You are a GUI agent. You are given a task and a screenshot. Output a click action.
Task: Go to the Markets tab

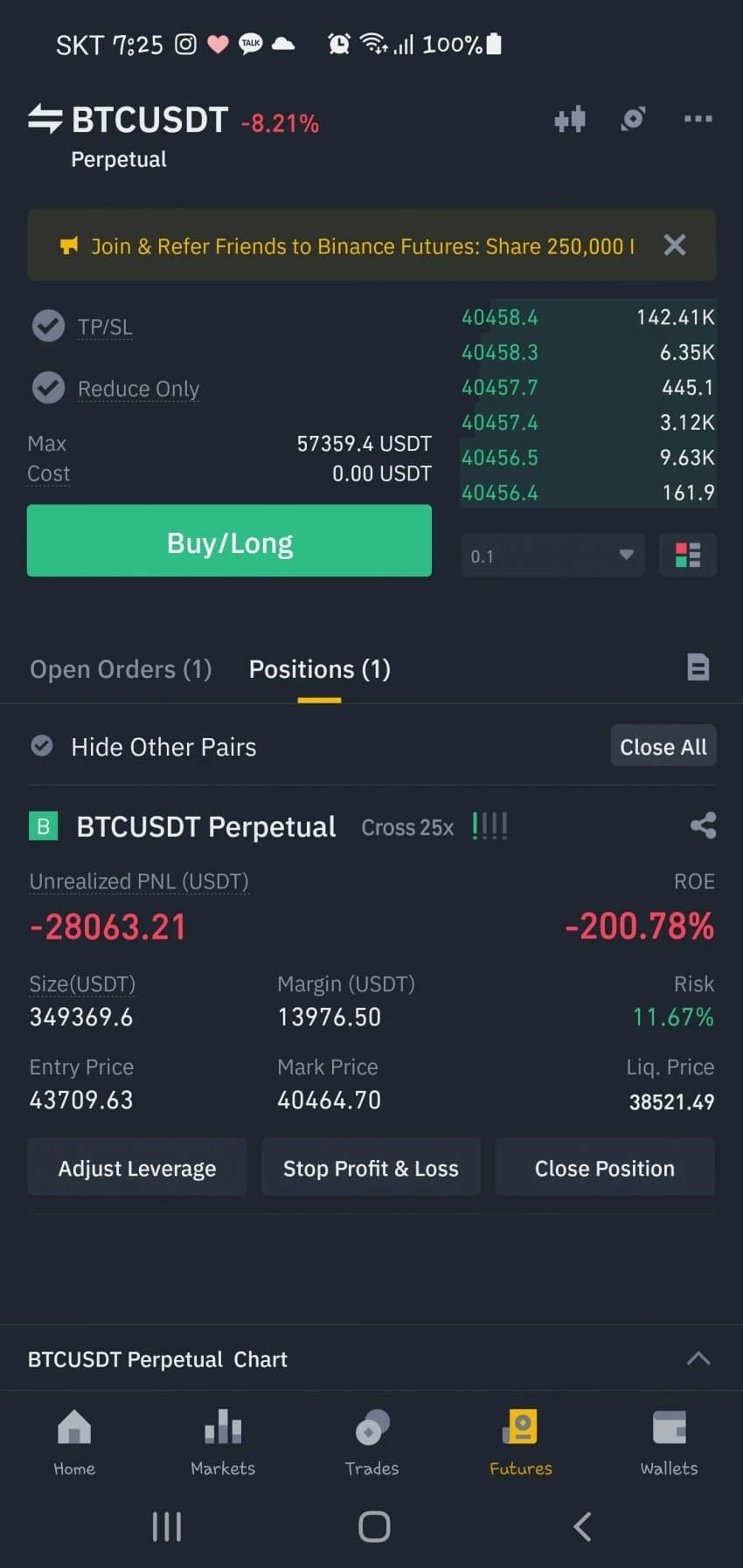223,1442
